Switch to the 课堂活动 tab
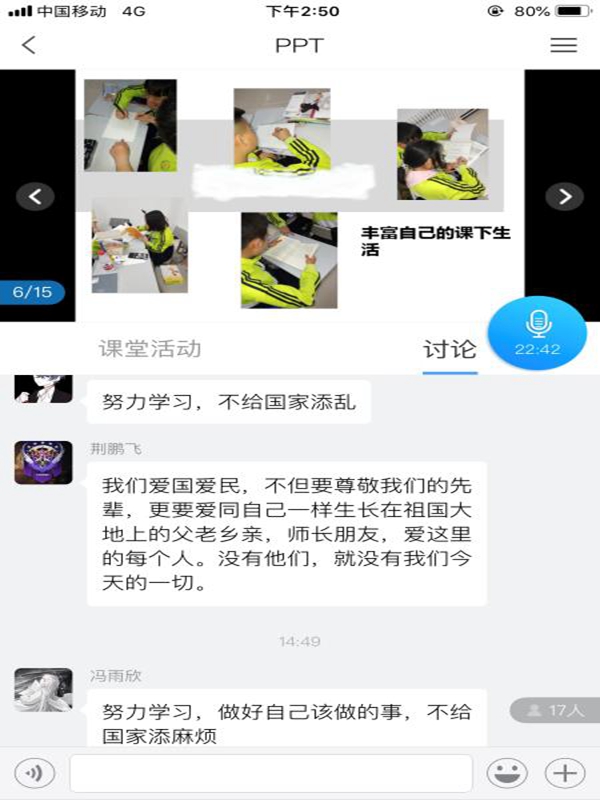Image resolution: width=600 pixels, height=800 pixels. click(150, 349)
